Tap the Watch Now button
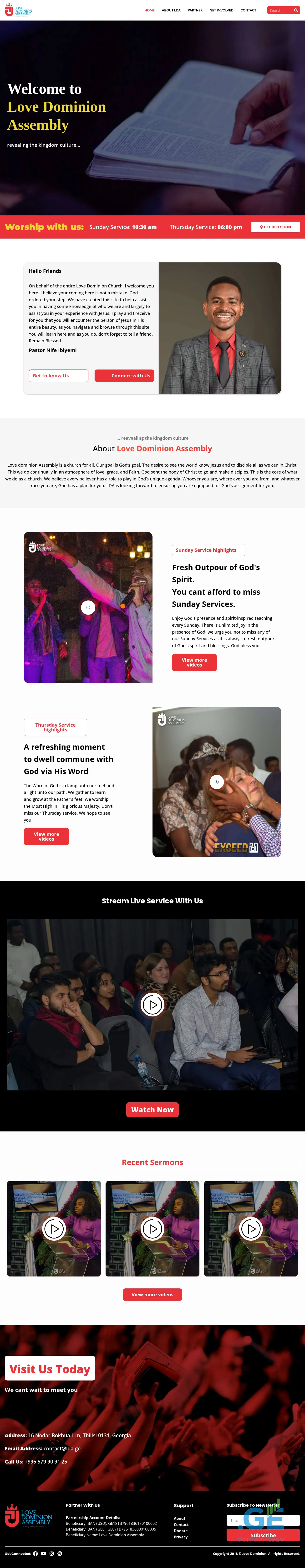The image size is (305, 1568). coord(152,1110)
